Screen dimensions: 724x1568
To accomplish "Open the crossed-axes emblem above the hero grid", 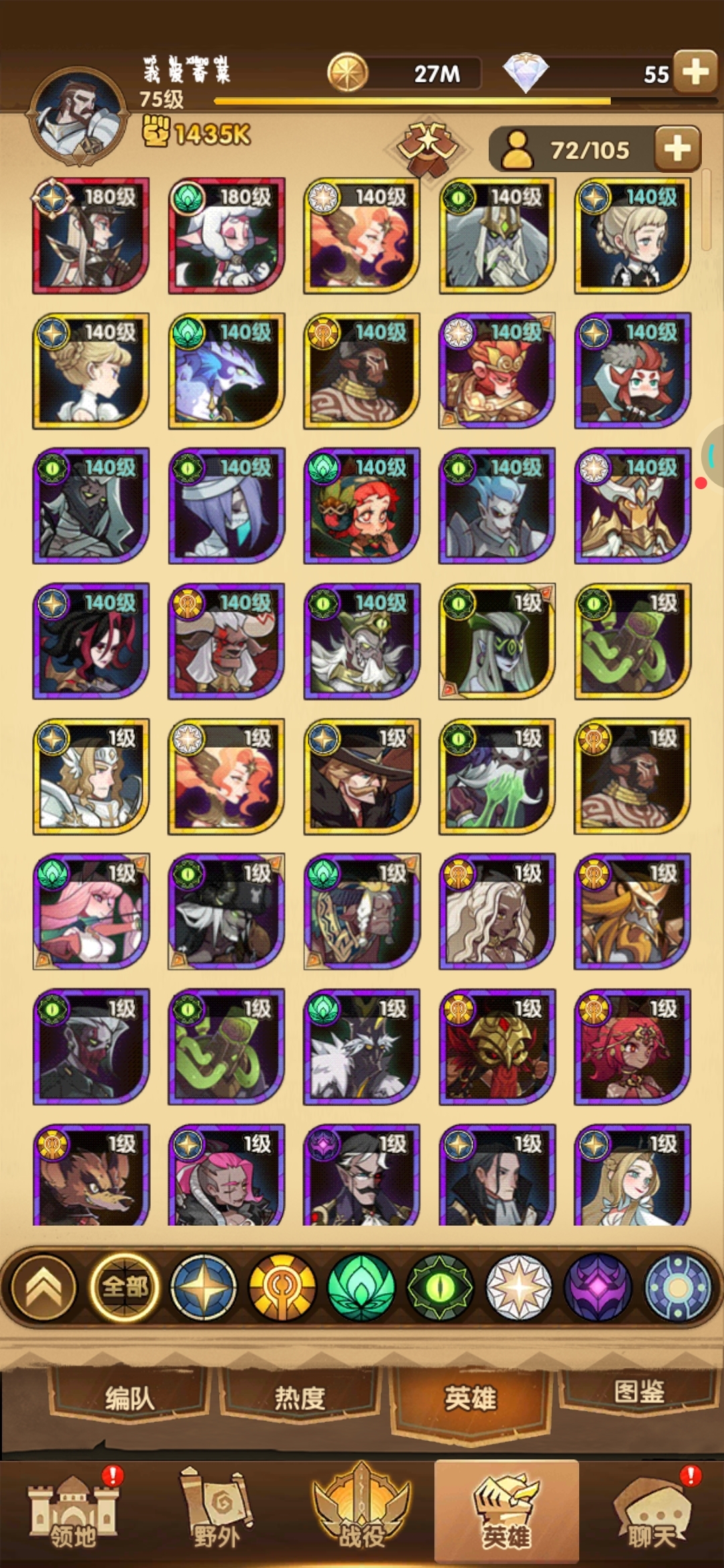I will click(x=426, y=144).
